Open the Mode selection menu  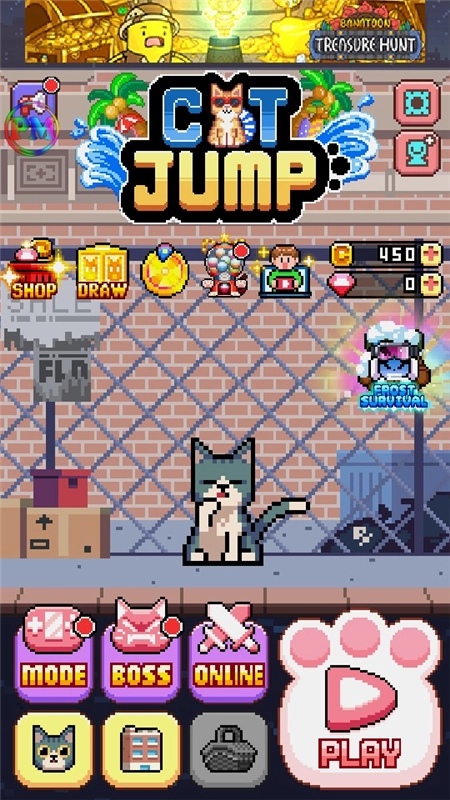tap(54, 654)
